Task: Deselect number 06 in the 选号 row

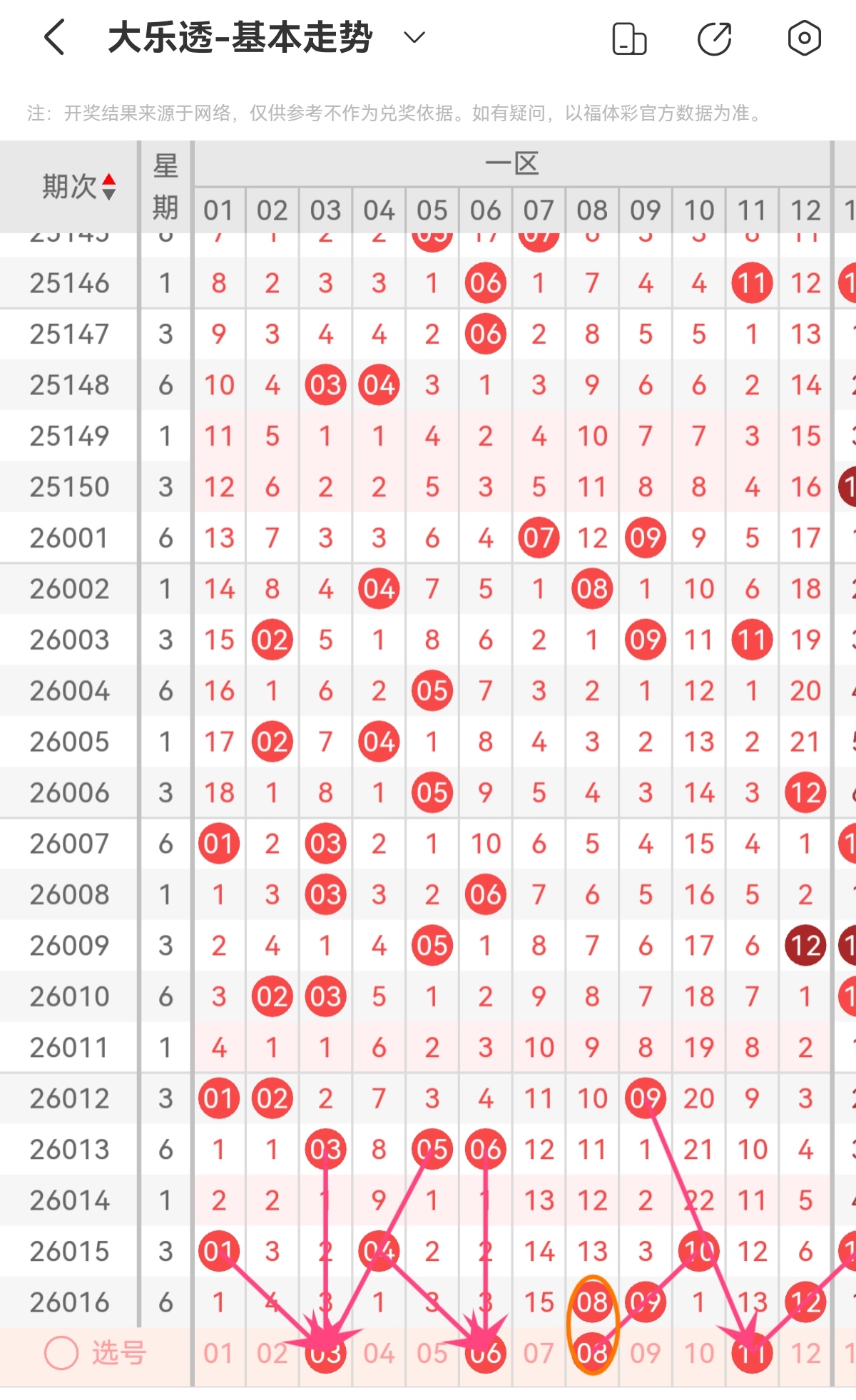Action: pos(485,1353)
